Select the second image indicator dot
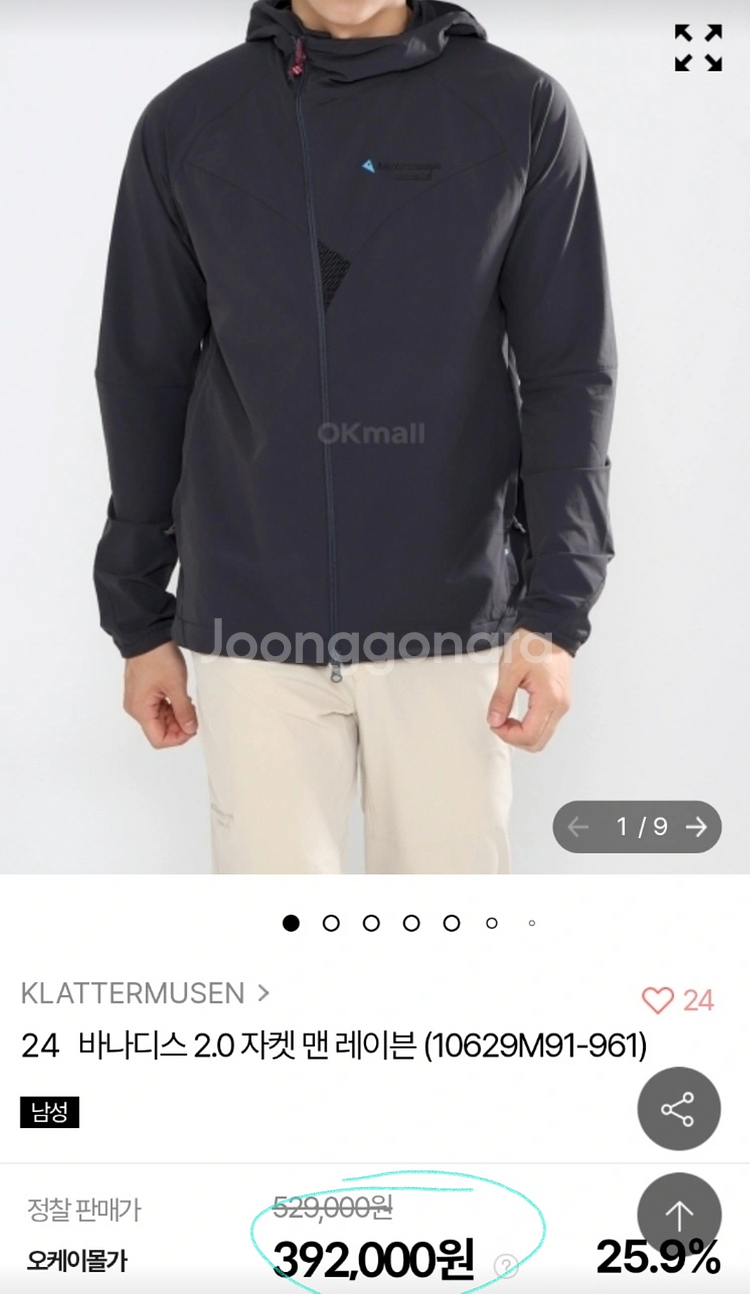The image size is (750, 1294). [x=331, y=923]
